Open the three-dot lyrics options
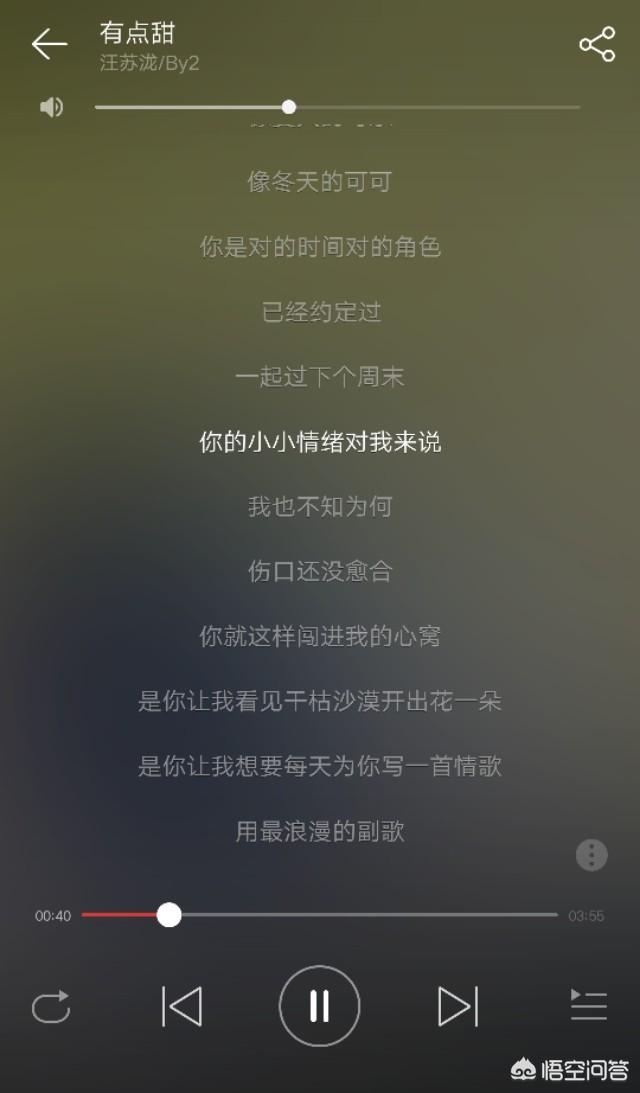640x1093 pixels. (592, 855)
